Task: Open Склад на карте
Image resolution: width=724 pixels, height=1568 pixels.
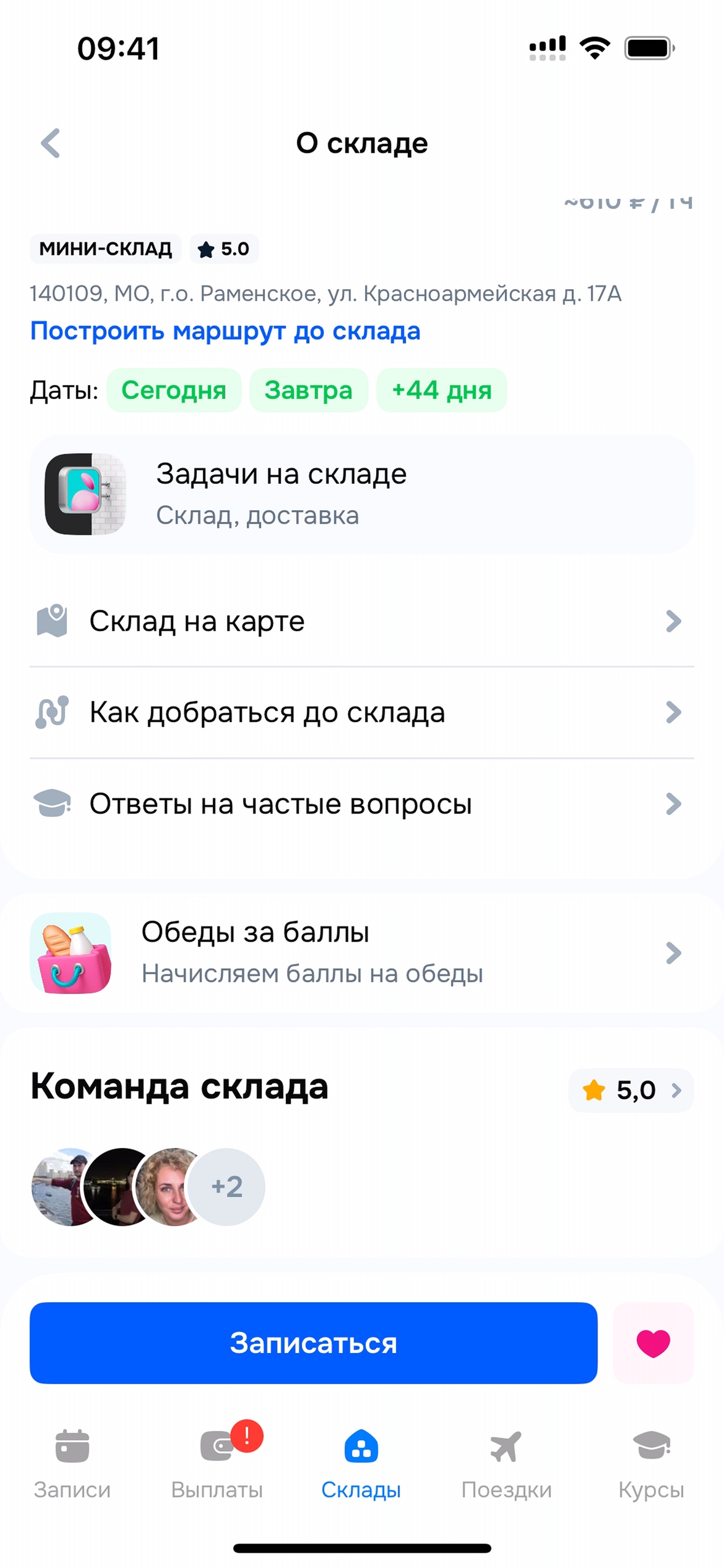Action: click(361, 621)
